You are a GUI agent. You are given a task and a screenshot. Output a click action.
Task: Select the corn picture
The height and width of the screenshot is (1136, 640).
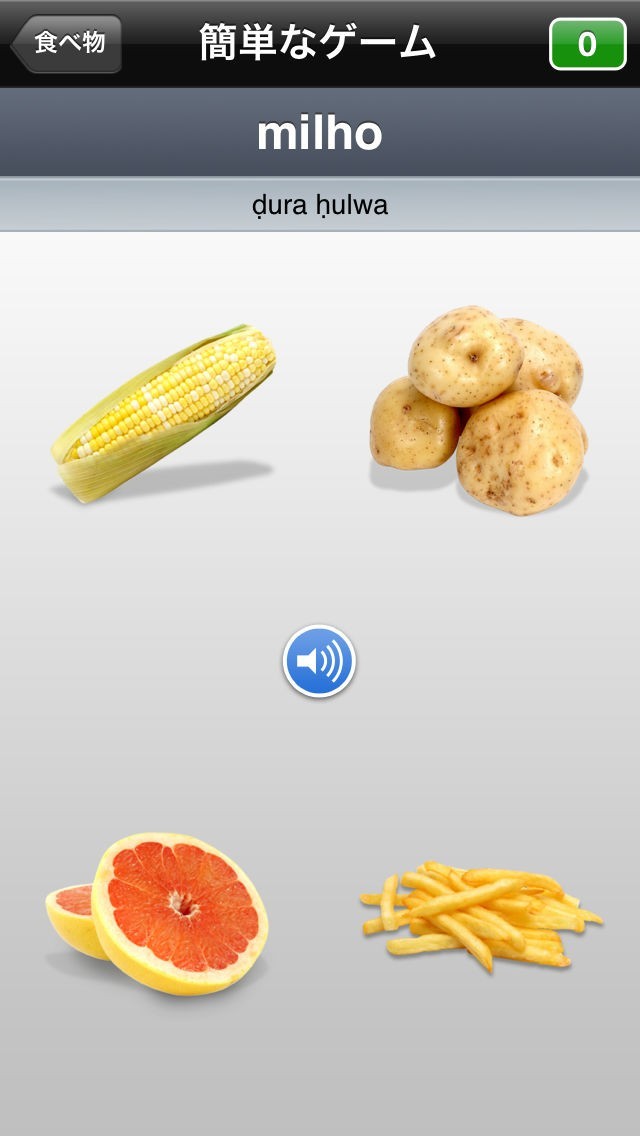click(x=166, y=411)
